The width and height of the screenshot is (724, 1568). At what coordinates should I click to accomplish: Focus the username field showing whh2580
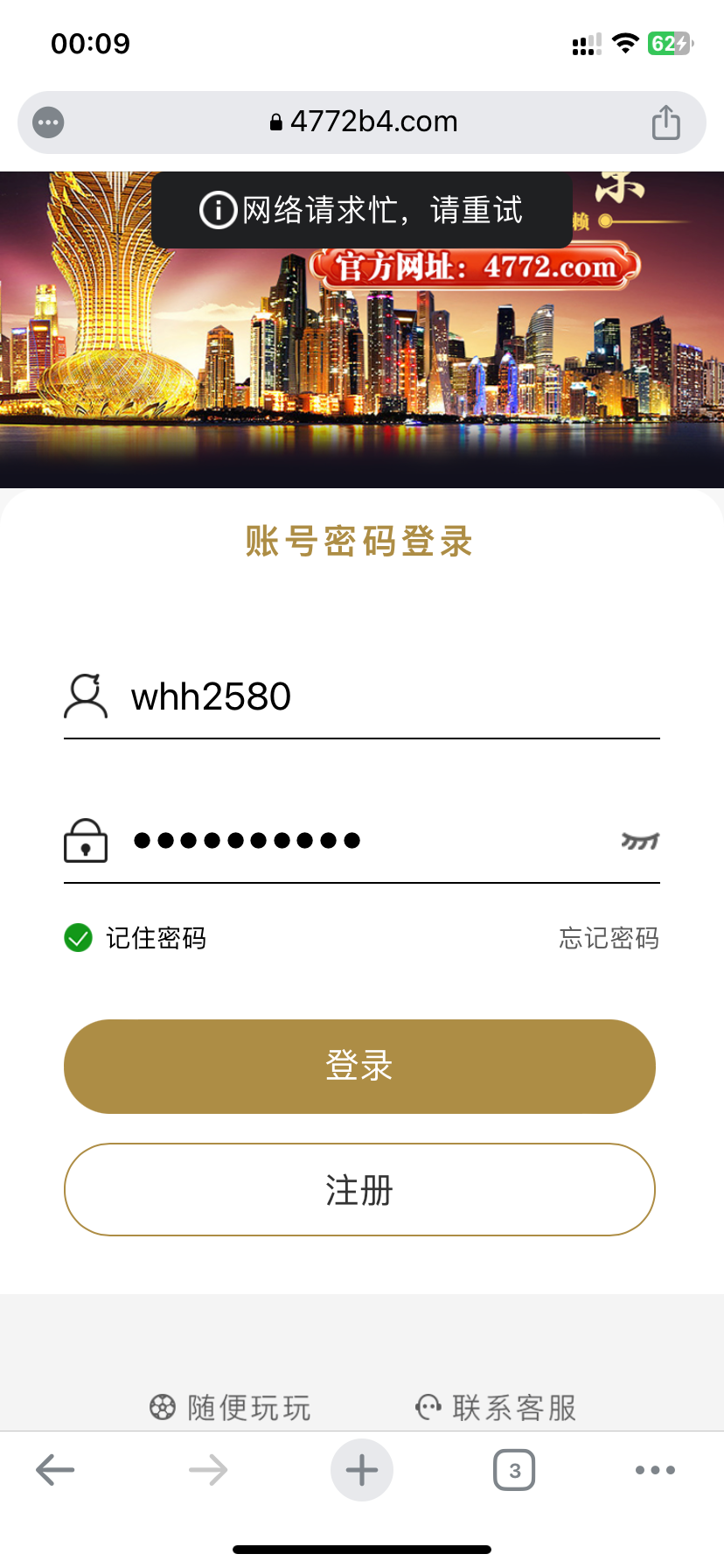click(385, 697)
